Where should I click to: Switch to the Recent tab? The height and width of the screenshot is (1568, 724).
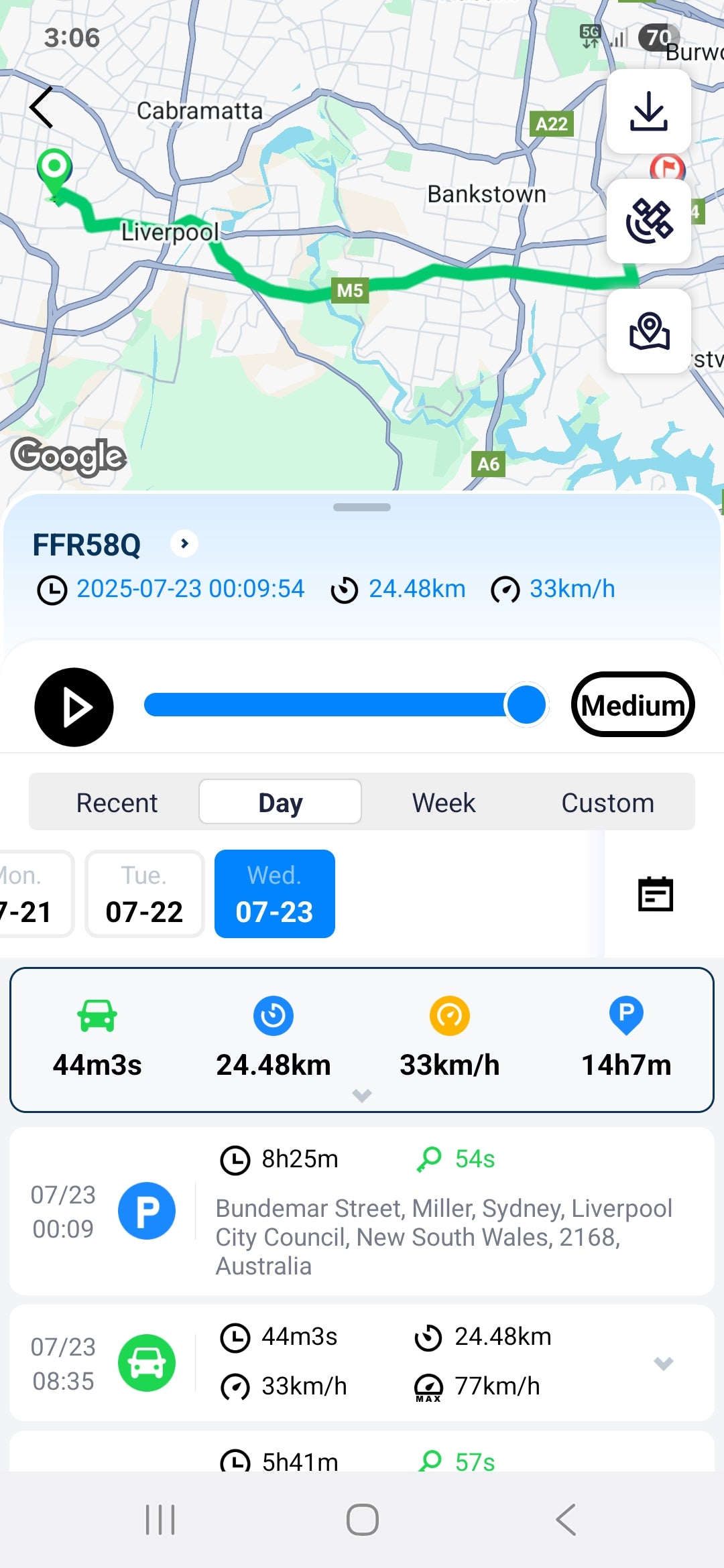coord(117,802)
